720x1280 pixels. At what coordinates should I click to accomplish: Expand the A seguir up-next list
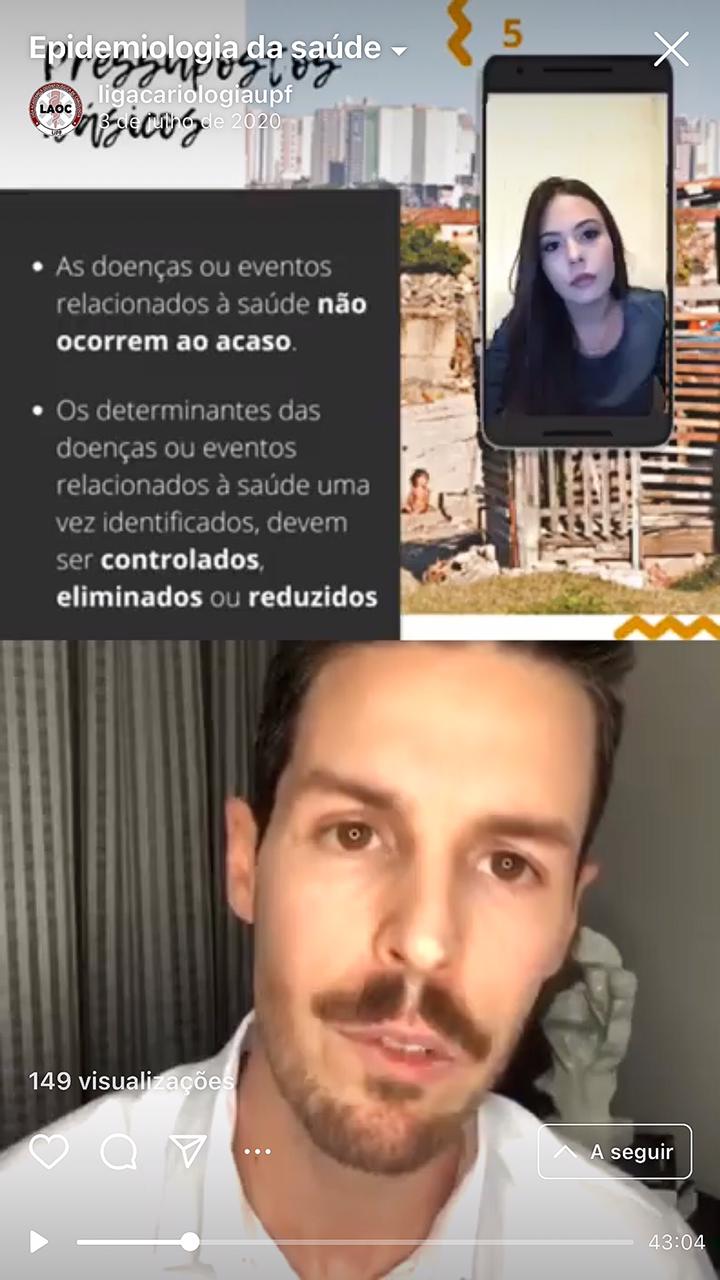point(615,1152)
